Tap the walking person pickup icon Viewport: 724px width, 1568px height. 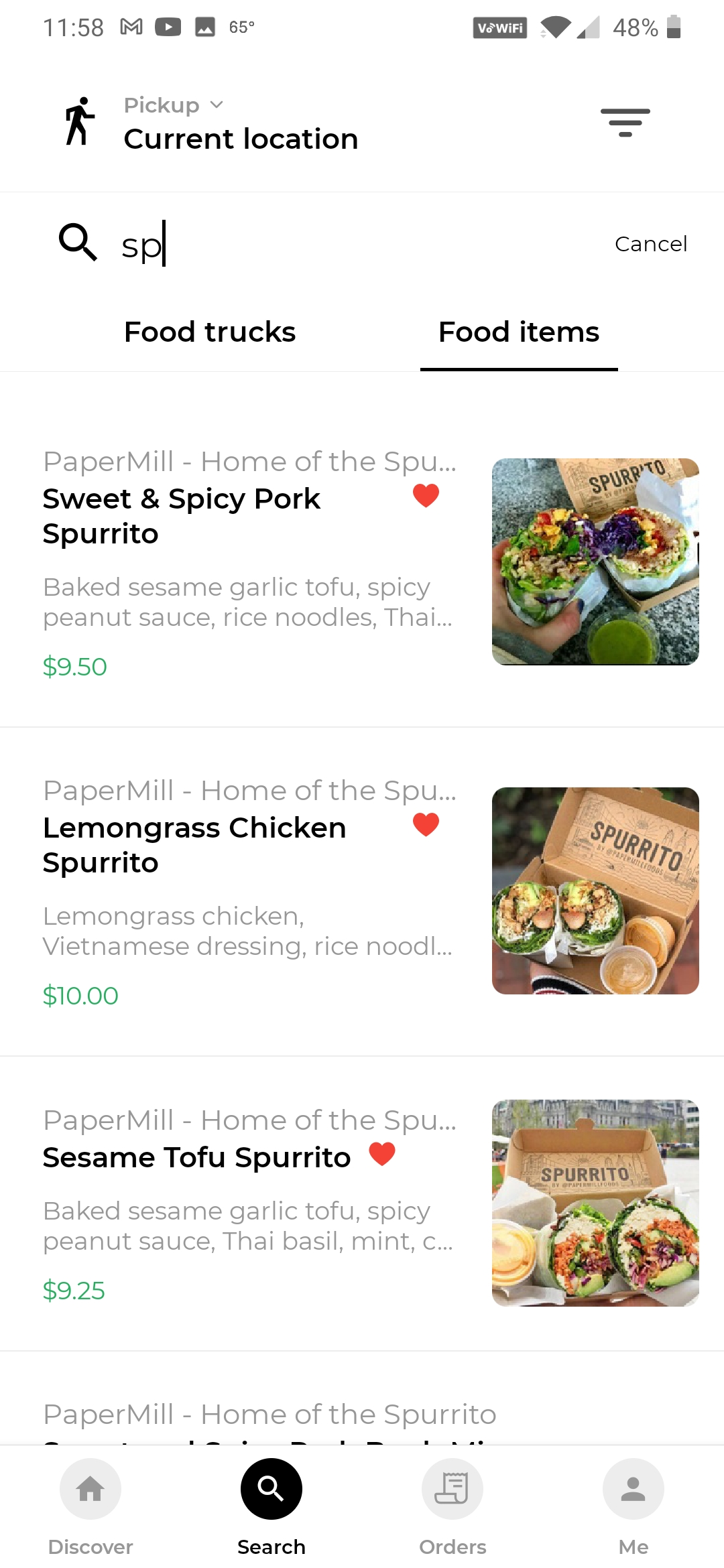coord(79,122)
